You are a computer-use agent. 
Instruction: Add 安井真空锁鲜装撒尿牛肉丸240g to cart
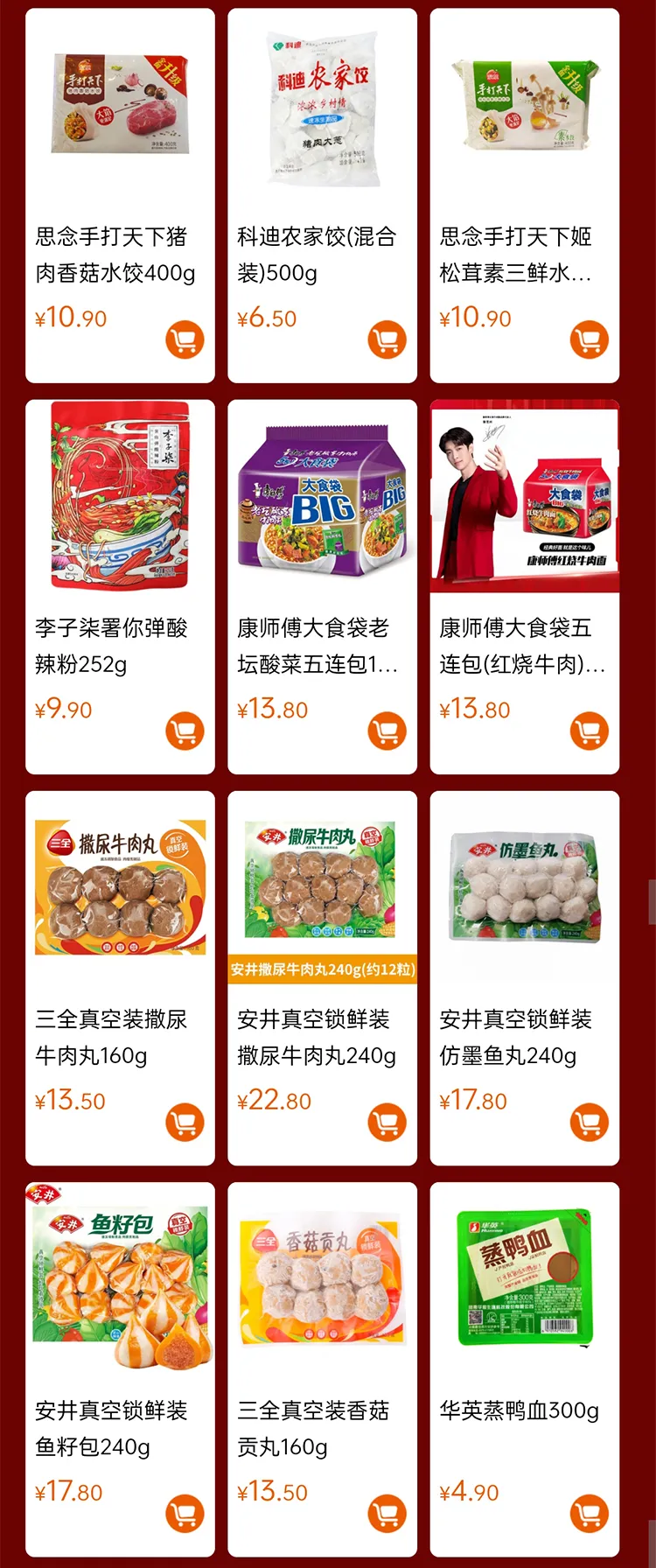coord(387,1123)
